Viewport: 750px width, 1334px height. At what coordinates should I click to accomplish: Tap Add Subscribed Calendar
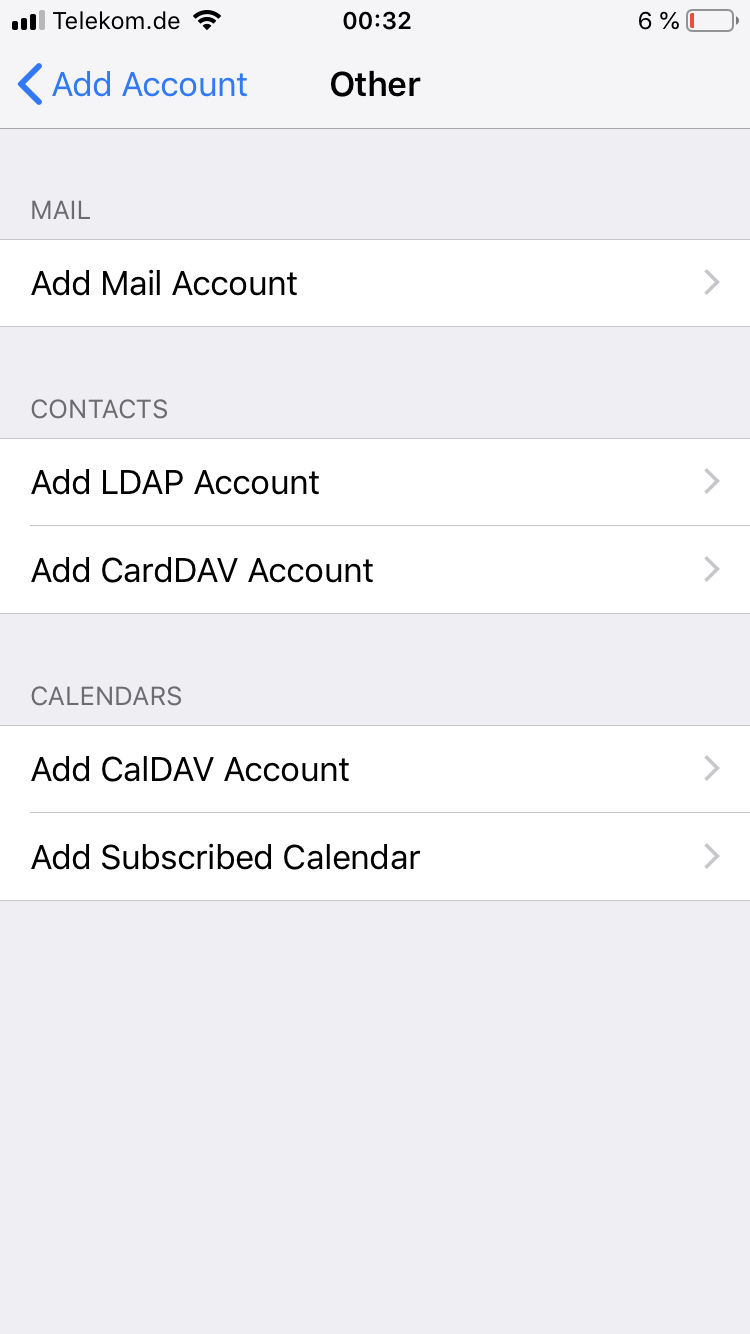coord(375,857)
